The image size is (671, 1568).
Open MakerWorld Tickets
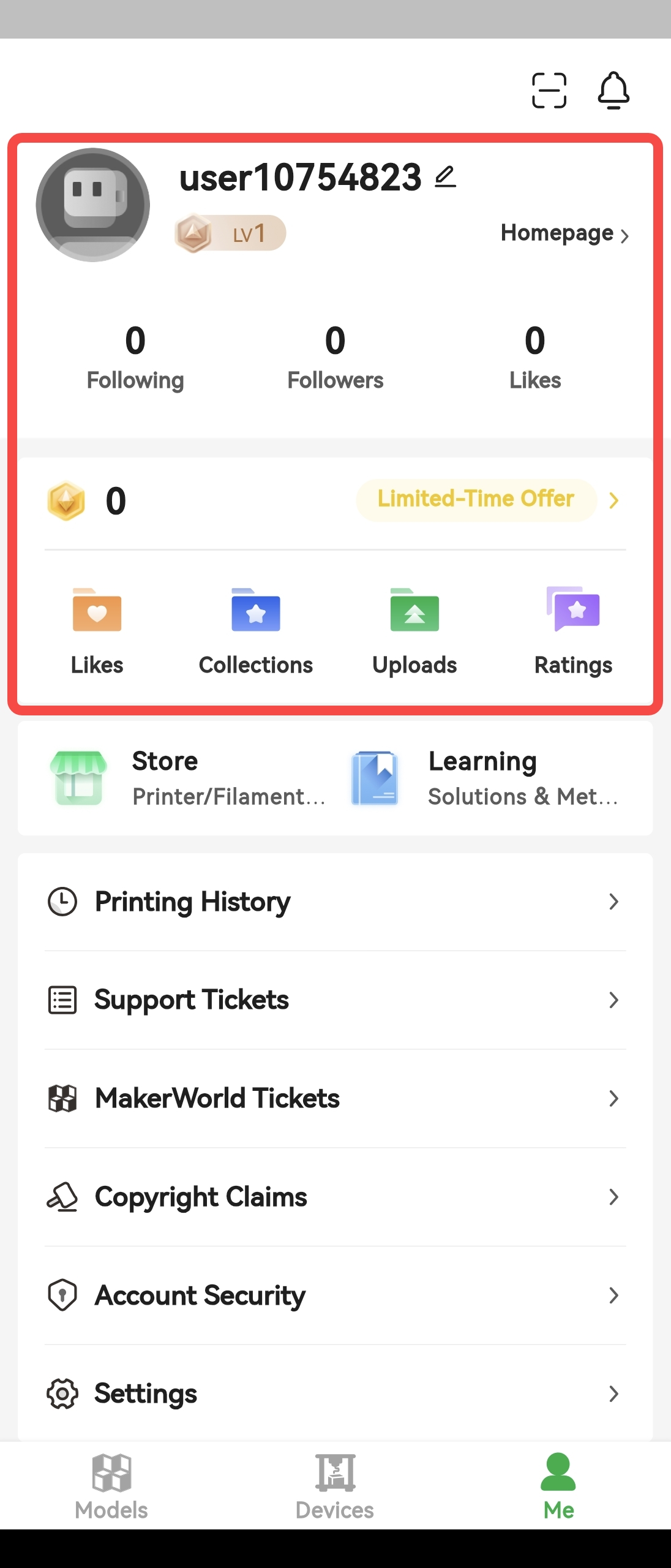pyautogui.click(x=334, y=1098)
